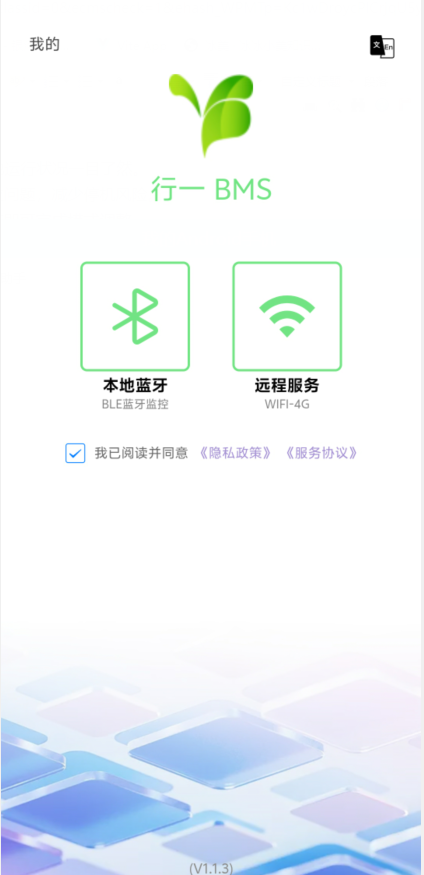This screenshot has height=875, width=424.
Task: Open the 《服务协议》 link
Action: (321, 453)
